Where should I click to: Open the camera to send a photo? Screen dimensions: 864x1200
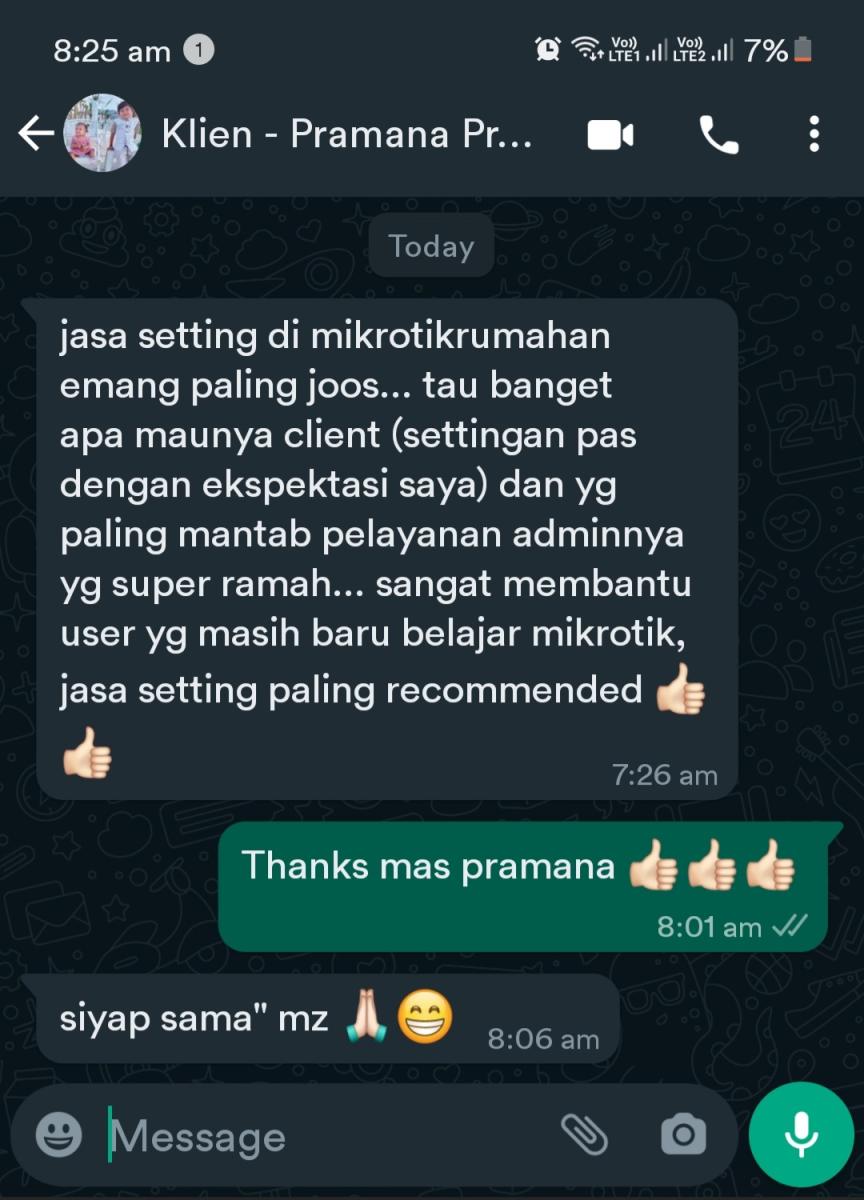pos(684,1134)
